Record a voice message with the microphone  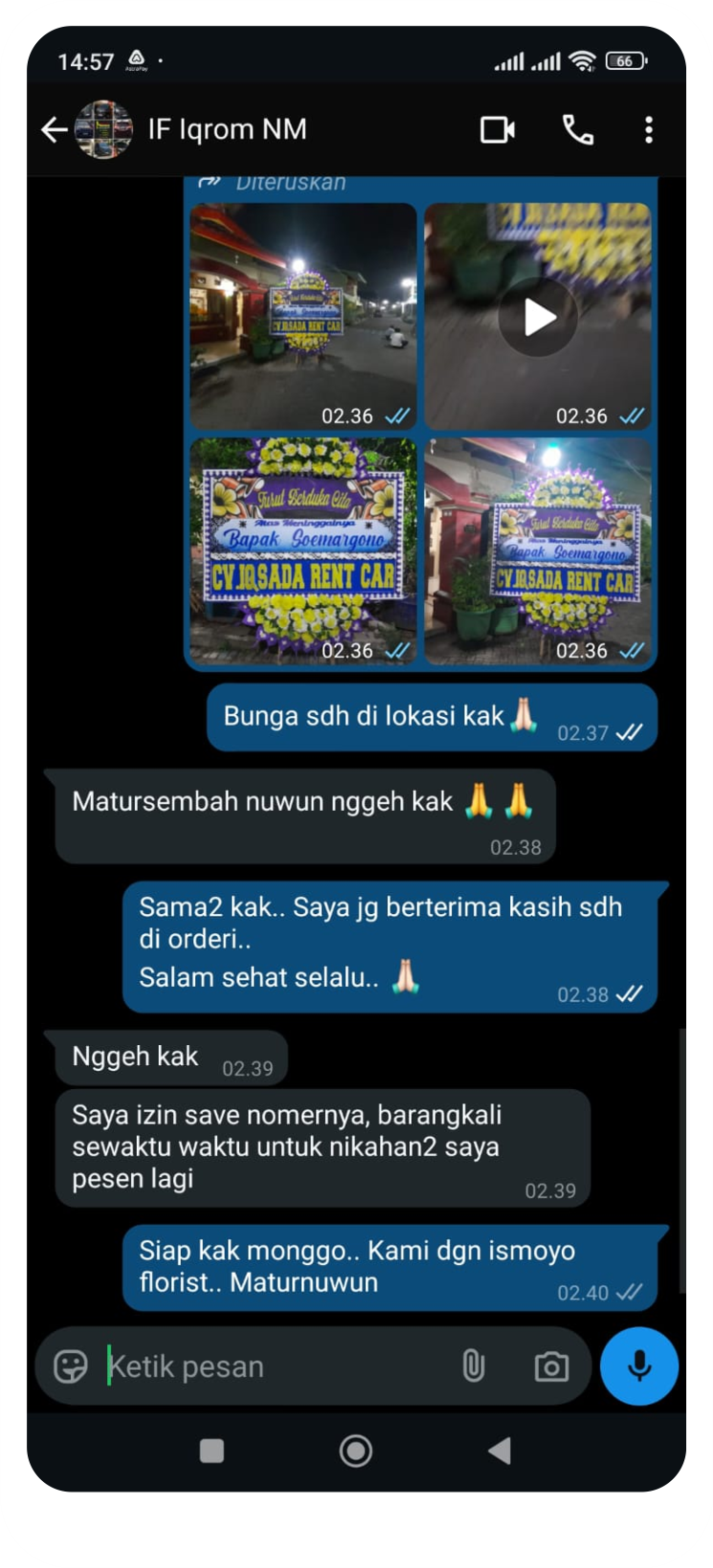pyautogui.click(x=639, y=1366)
